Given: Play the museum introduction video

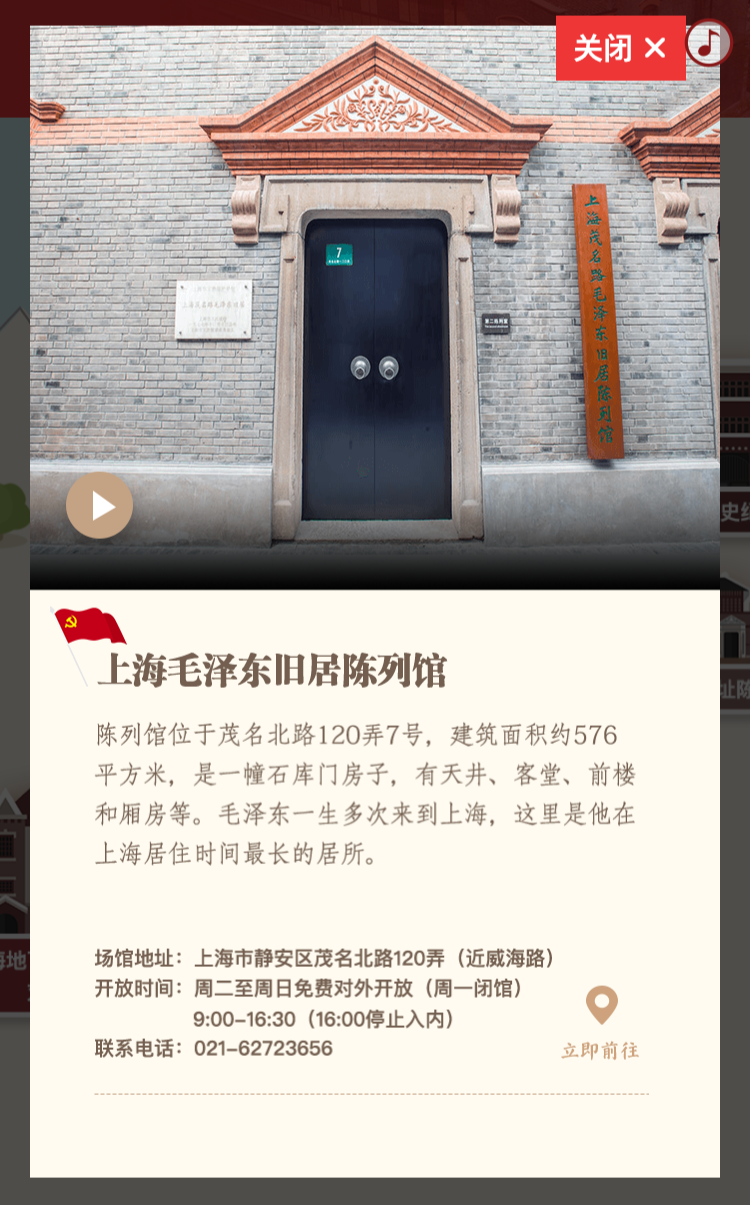Looking at the screenshot, I should tap(99, 505).
